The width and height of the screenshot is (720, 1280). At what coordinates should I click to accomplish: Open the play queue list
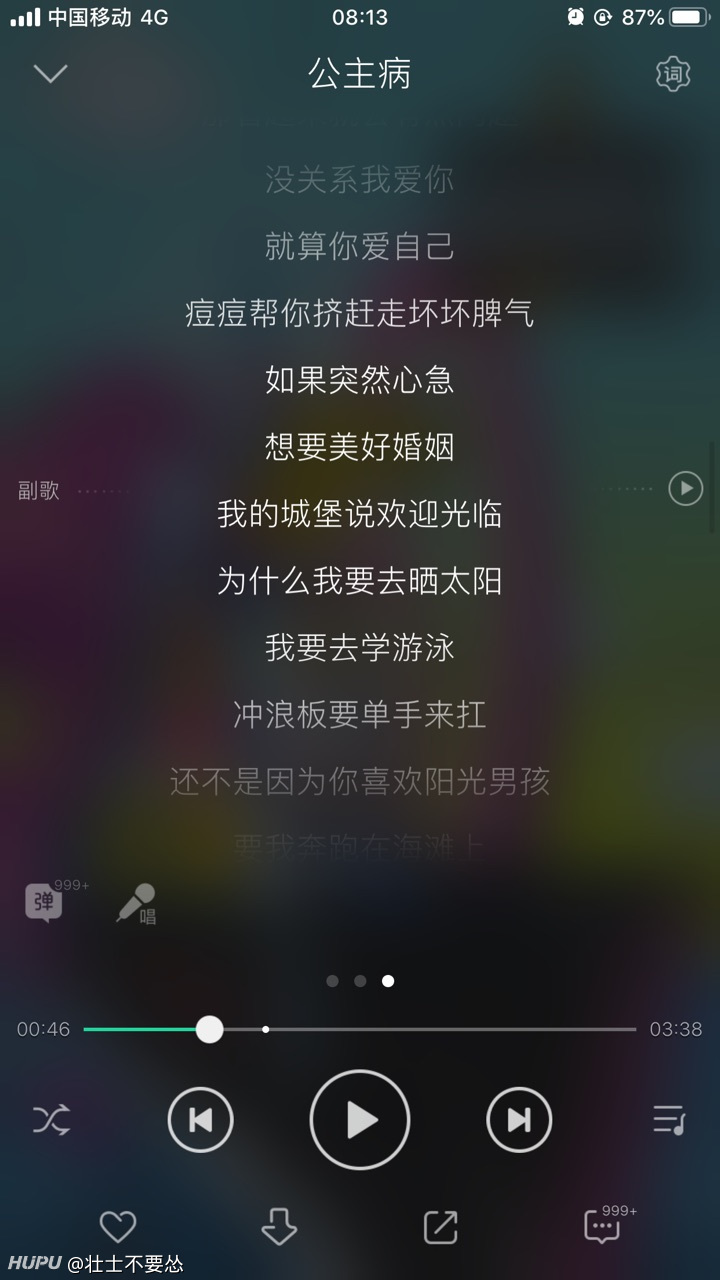[x=668, y=1120]
